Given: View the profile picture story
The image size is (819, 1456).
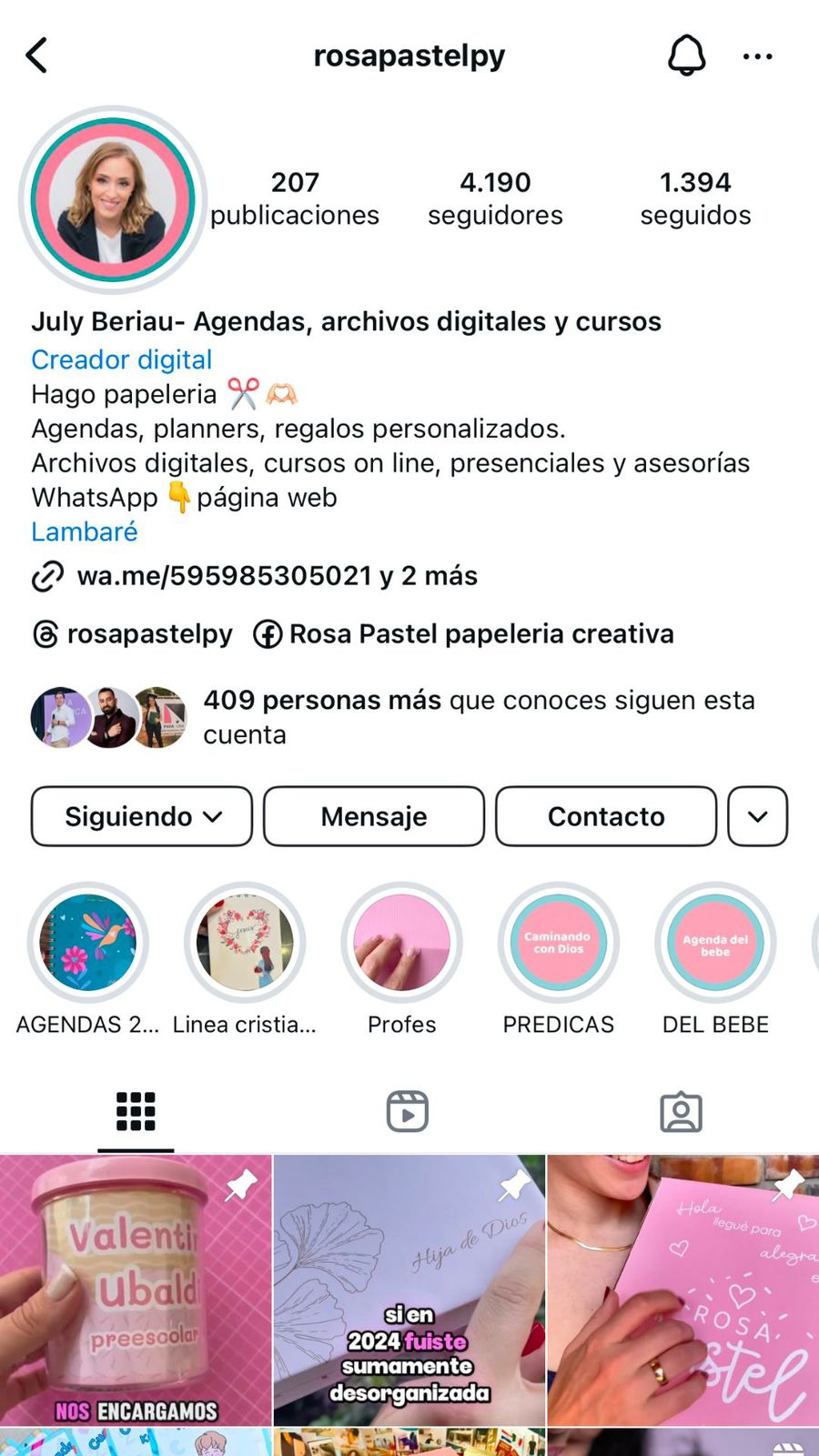Looking at the screenshot, I should click(x=113, y=199).
